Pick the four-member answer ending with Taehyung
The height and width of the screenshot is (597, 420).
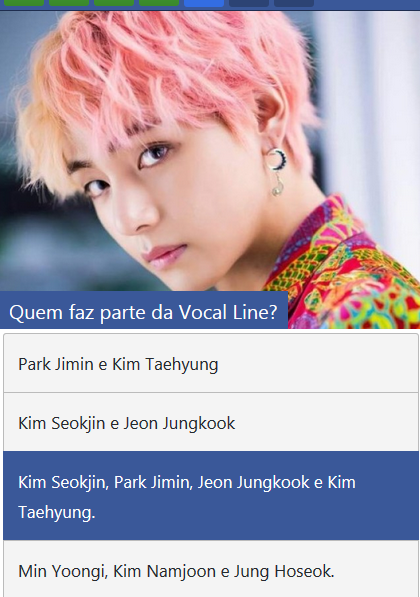[x=211, y=496]
